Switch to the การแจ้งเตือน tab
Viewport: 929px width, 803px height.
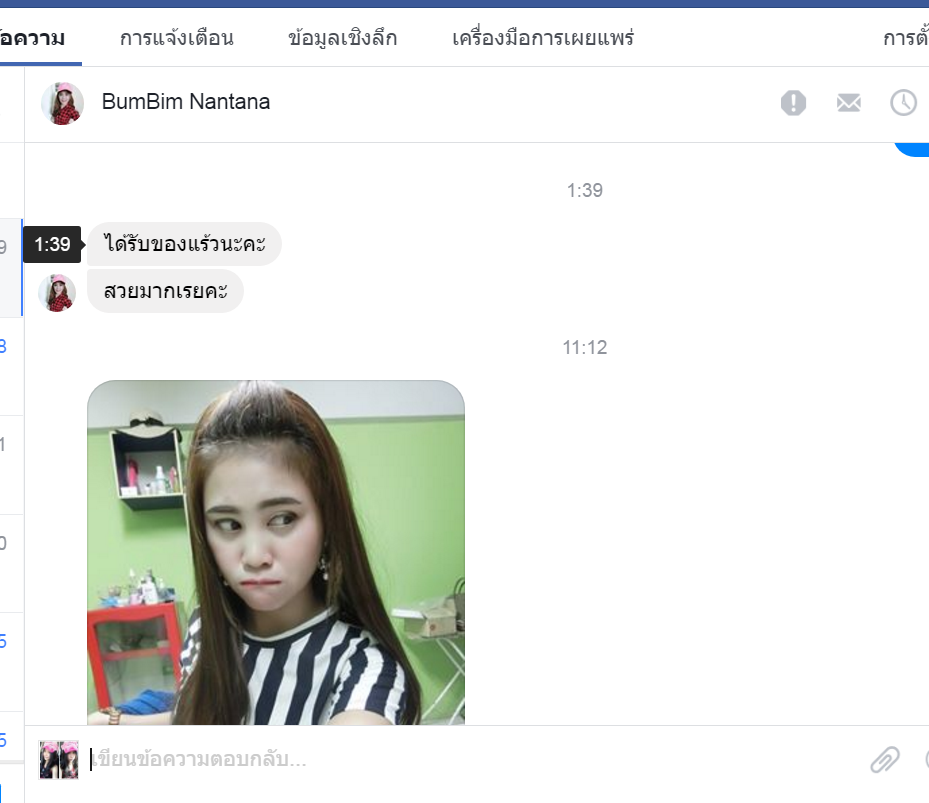176,39
